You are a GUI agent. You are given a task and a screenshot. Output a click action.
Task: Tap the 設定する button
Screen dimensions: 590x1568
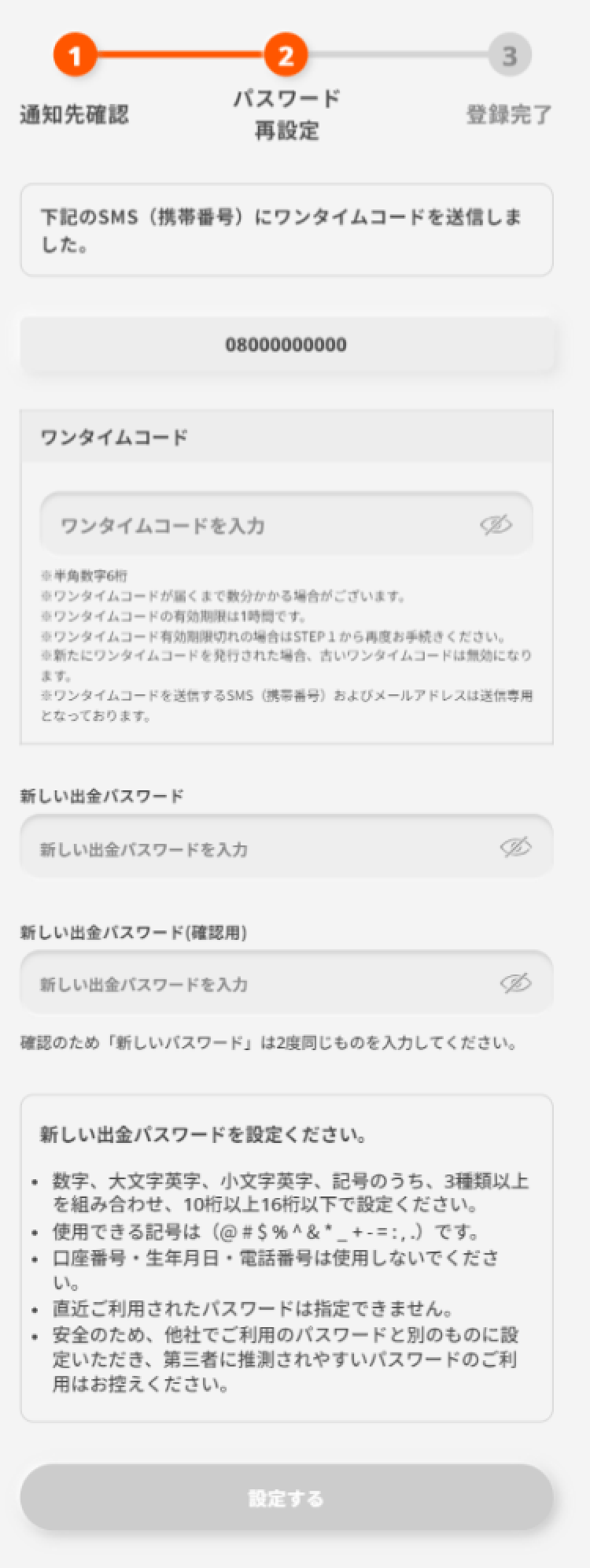click(x=286, y=1498)
